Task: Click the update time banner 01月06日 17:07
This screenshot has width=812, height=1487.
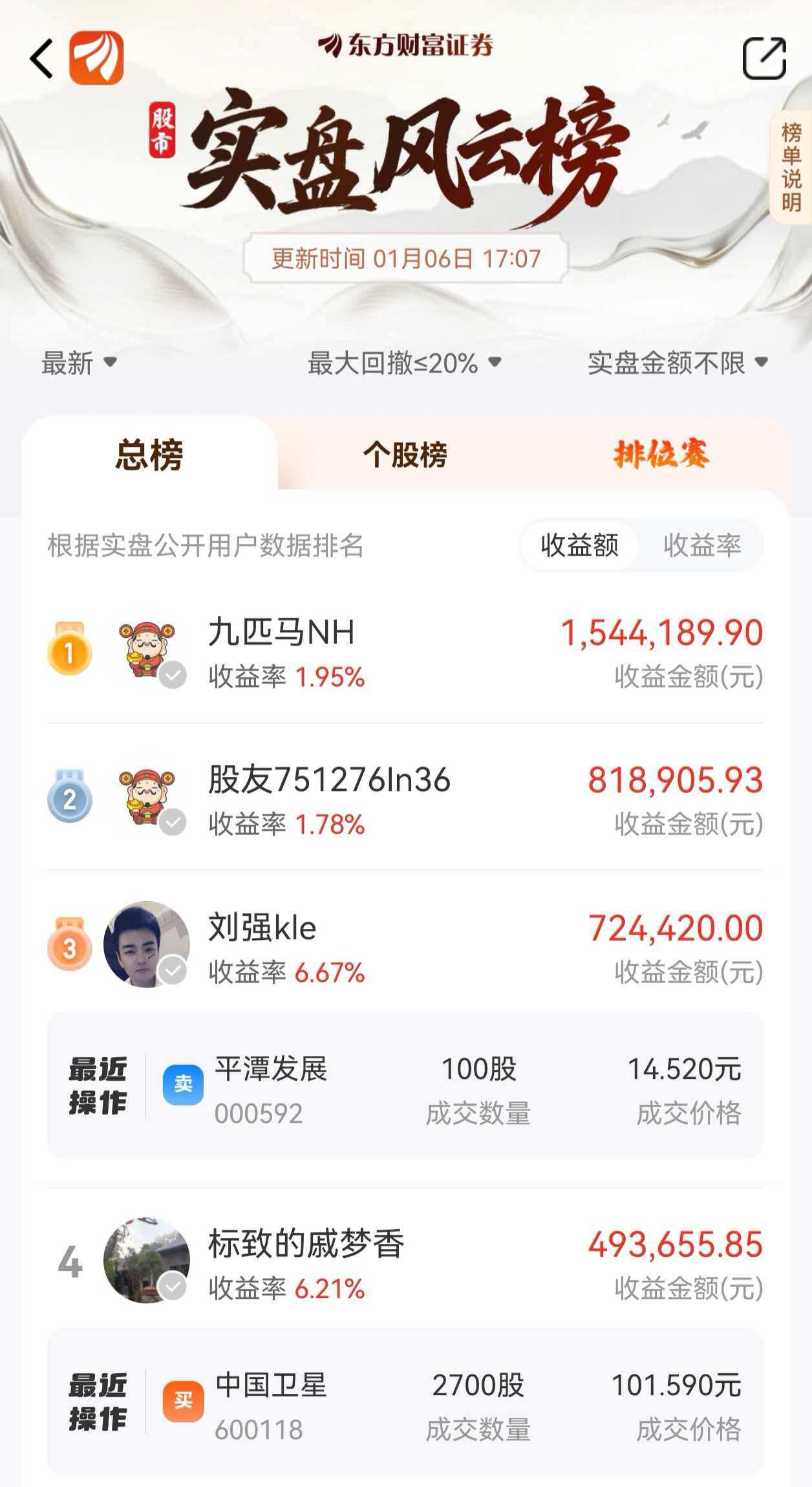Action: 406,257
